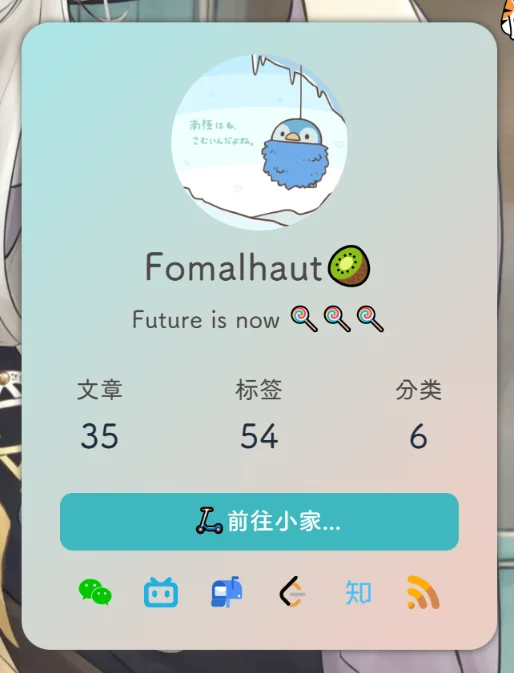The height and width of the screenshot is (673, 514).
Task: Open the 标签 count of 54
Action: pyautogui.click(x=259, y=414)
